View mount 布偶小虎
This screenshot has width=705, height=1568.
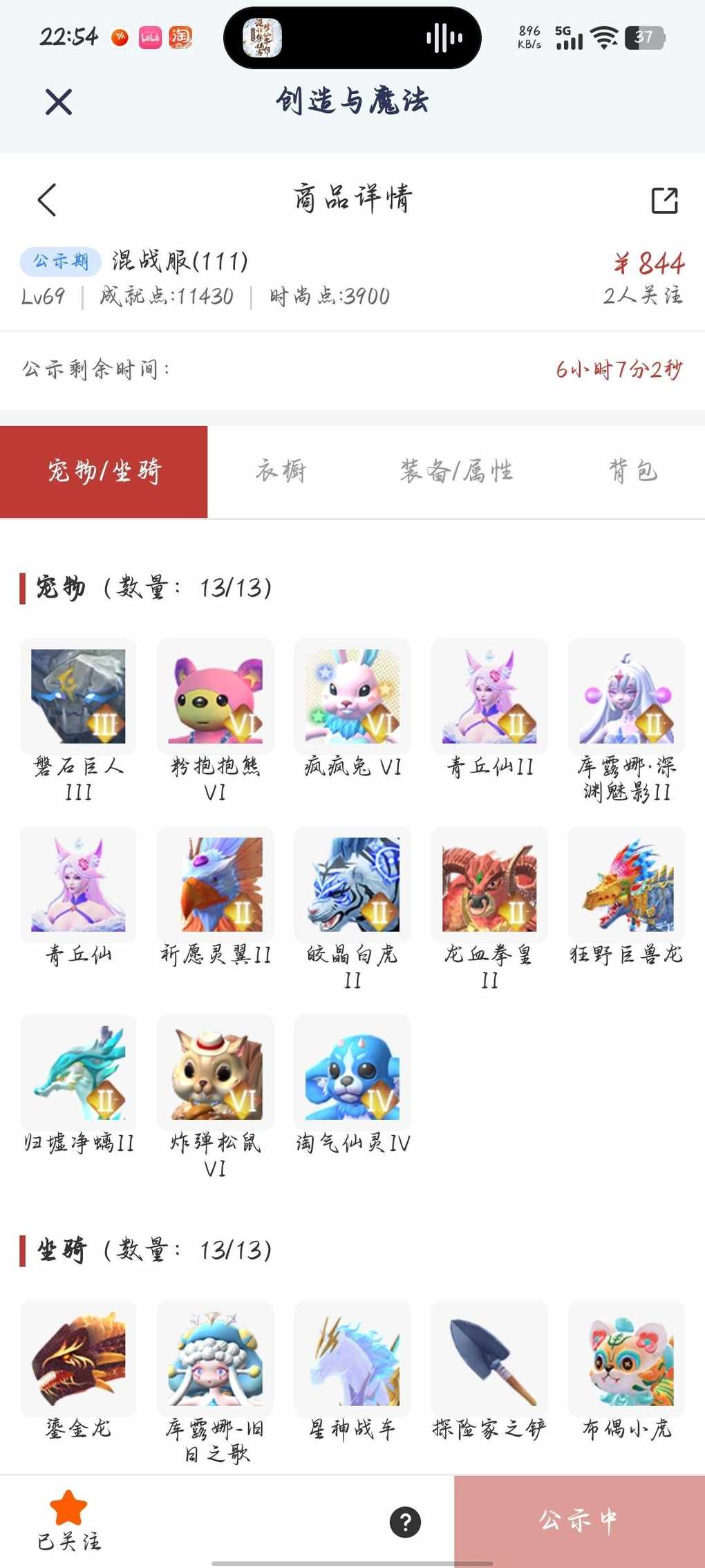(x=626, y=1358)
